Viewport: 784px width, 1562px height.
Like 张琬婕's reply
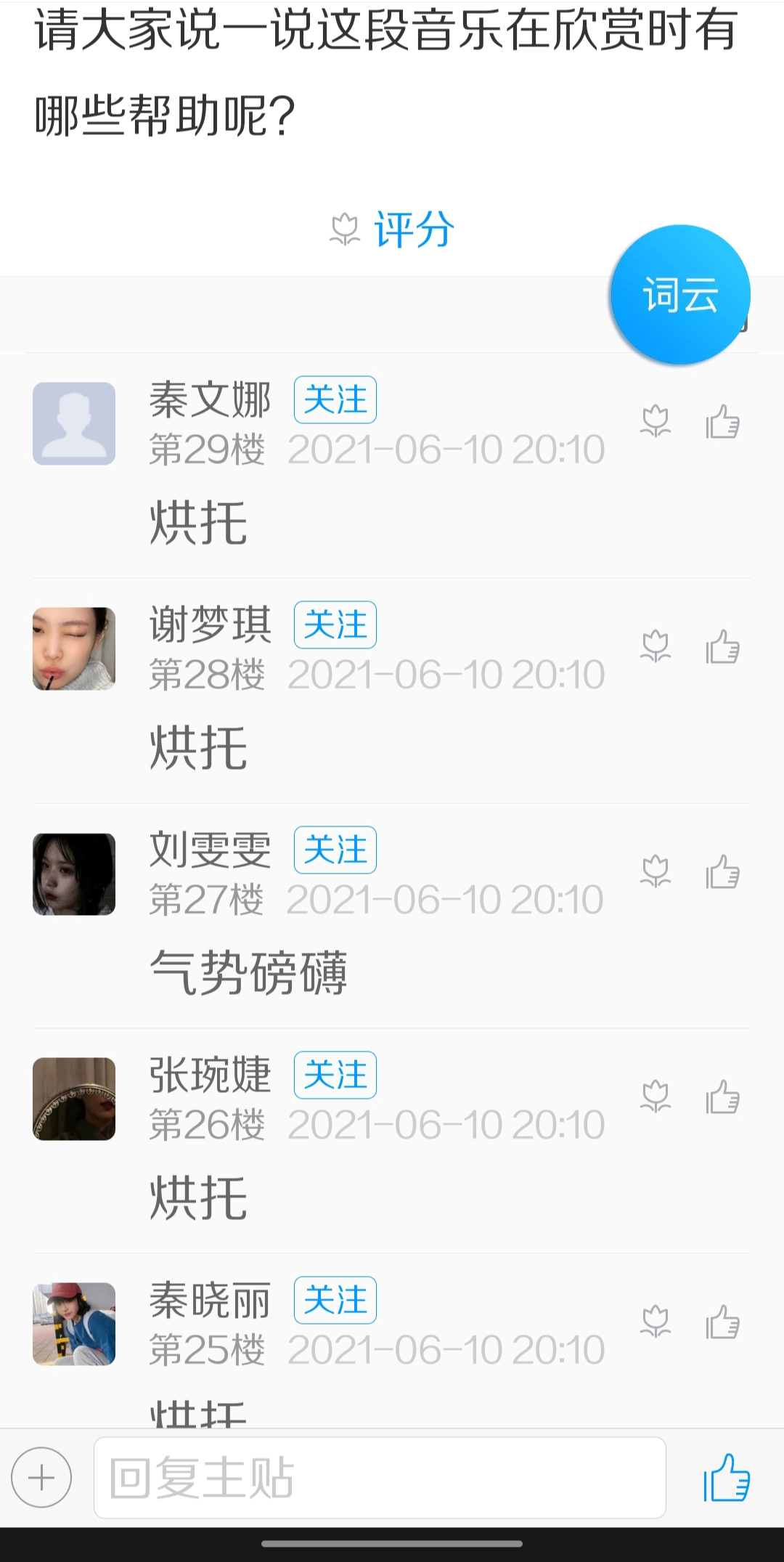pyautogui.click(x=722, y=1097)
